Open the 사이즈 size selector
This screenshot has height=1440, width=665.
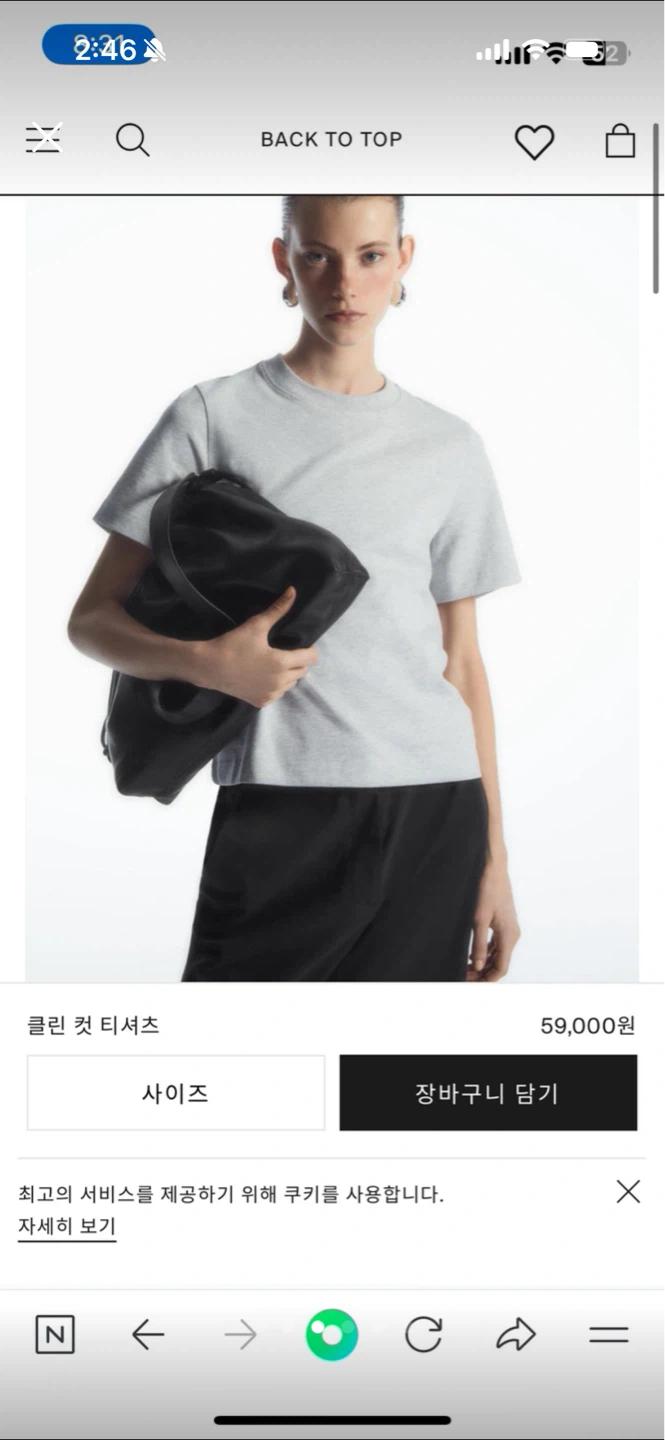tap(176, 1093)
